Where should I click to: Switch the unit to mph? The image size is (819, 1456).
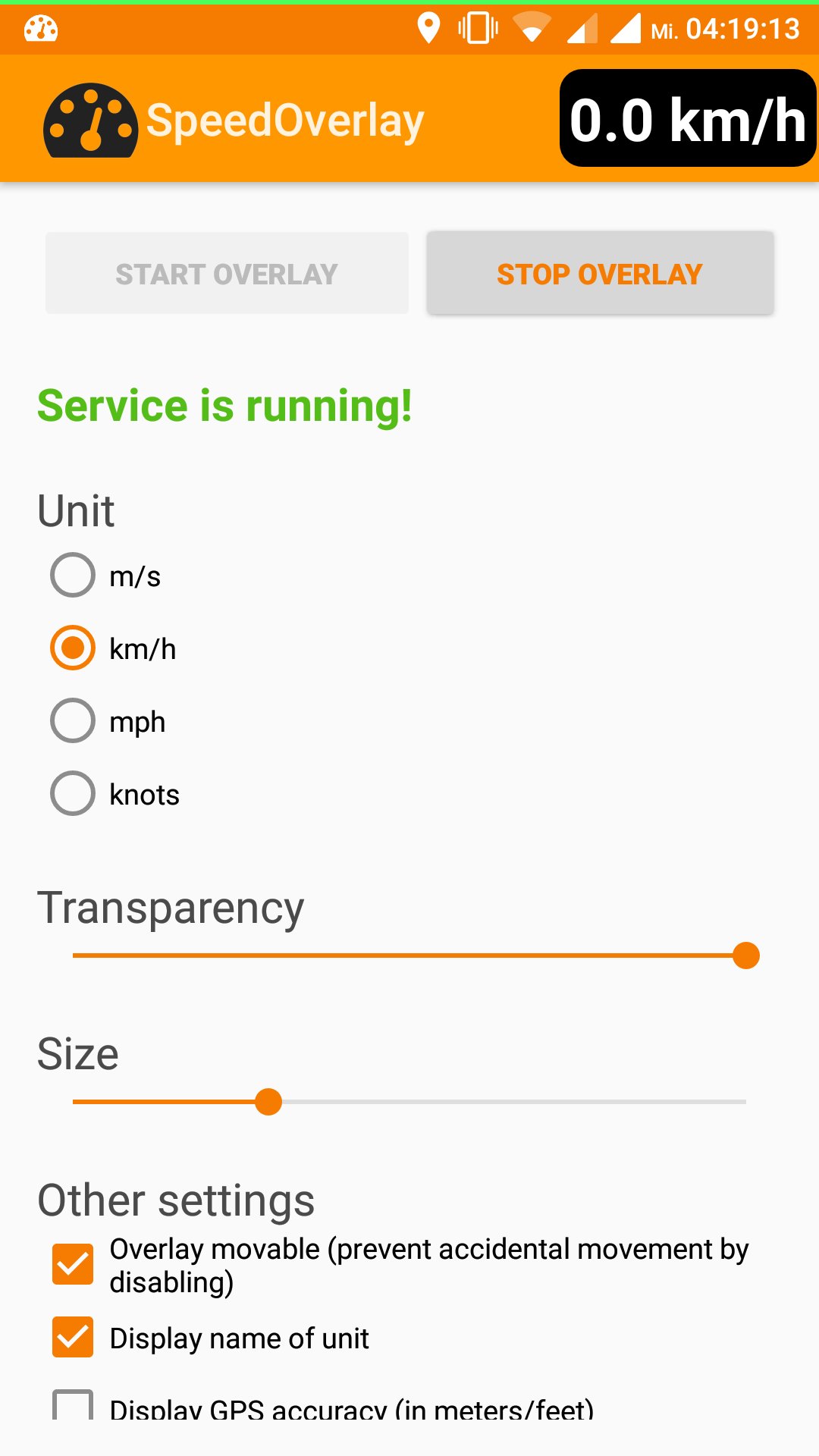[73, 721]
